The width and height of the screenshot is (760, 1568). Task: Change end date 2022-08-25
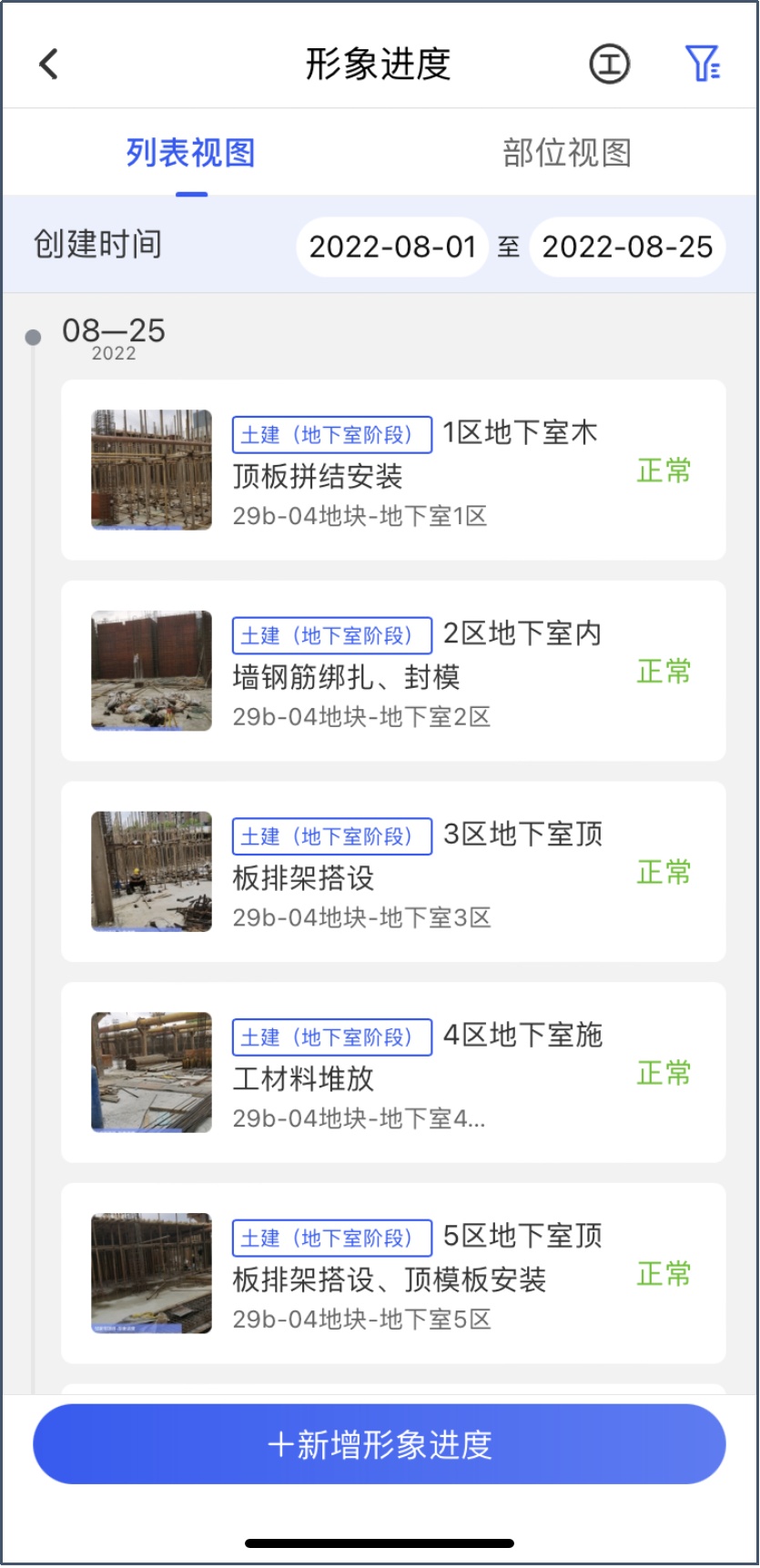(627, 247)
